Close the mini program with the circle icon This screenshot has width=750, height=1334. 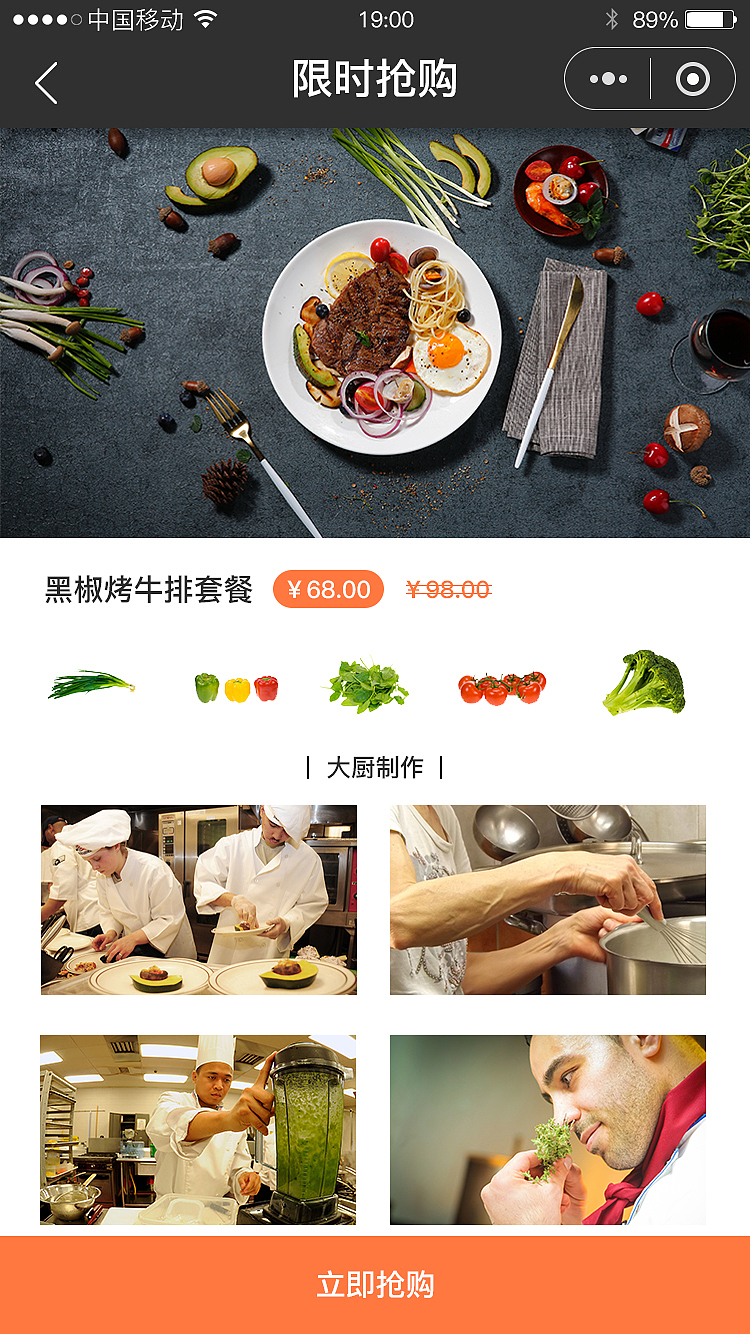tap(692, 79)
